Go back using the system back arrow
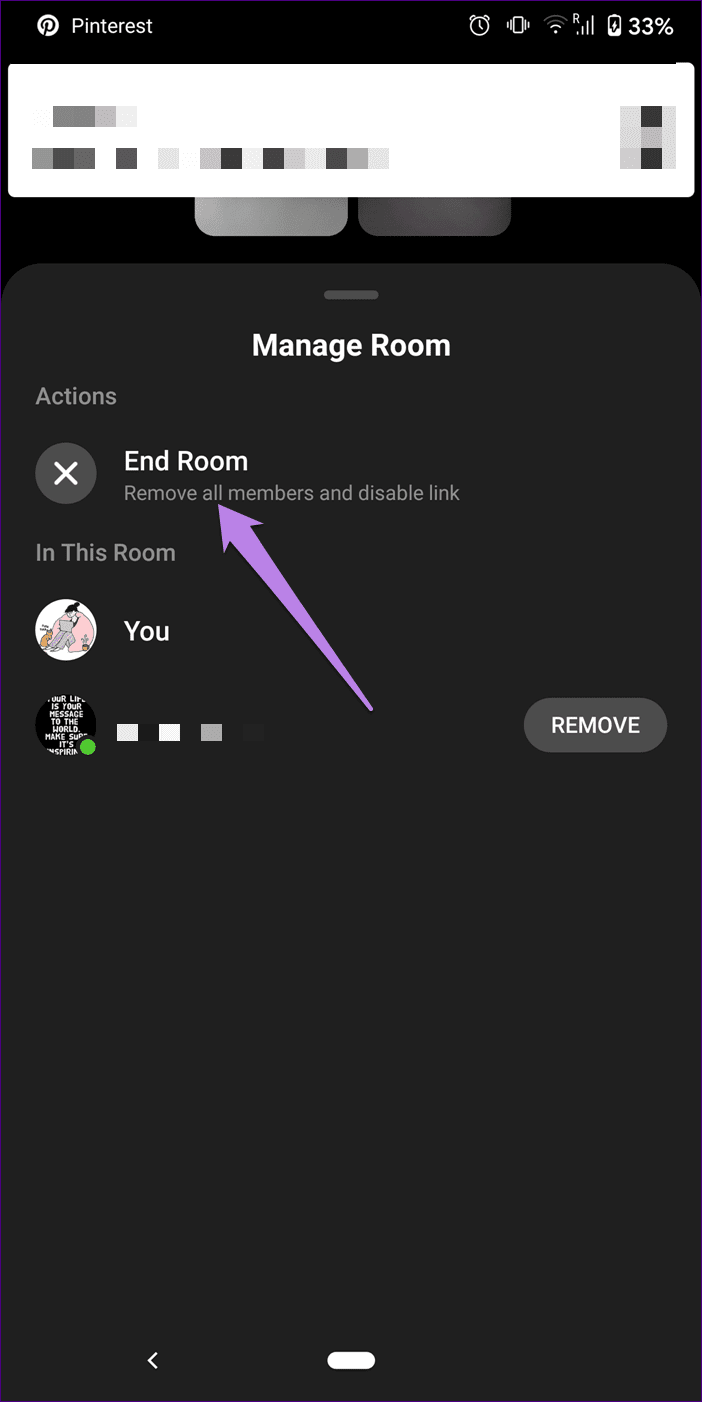The image size is (702, 1402). point(153,1360)
